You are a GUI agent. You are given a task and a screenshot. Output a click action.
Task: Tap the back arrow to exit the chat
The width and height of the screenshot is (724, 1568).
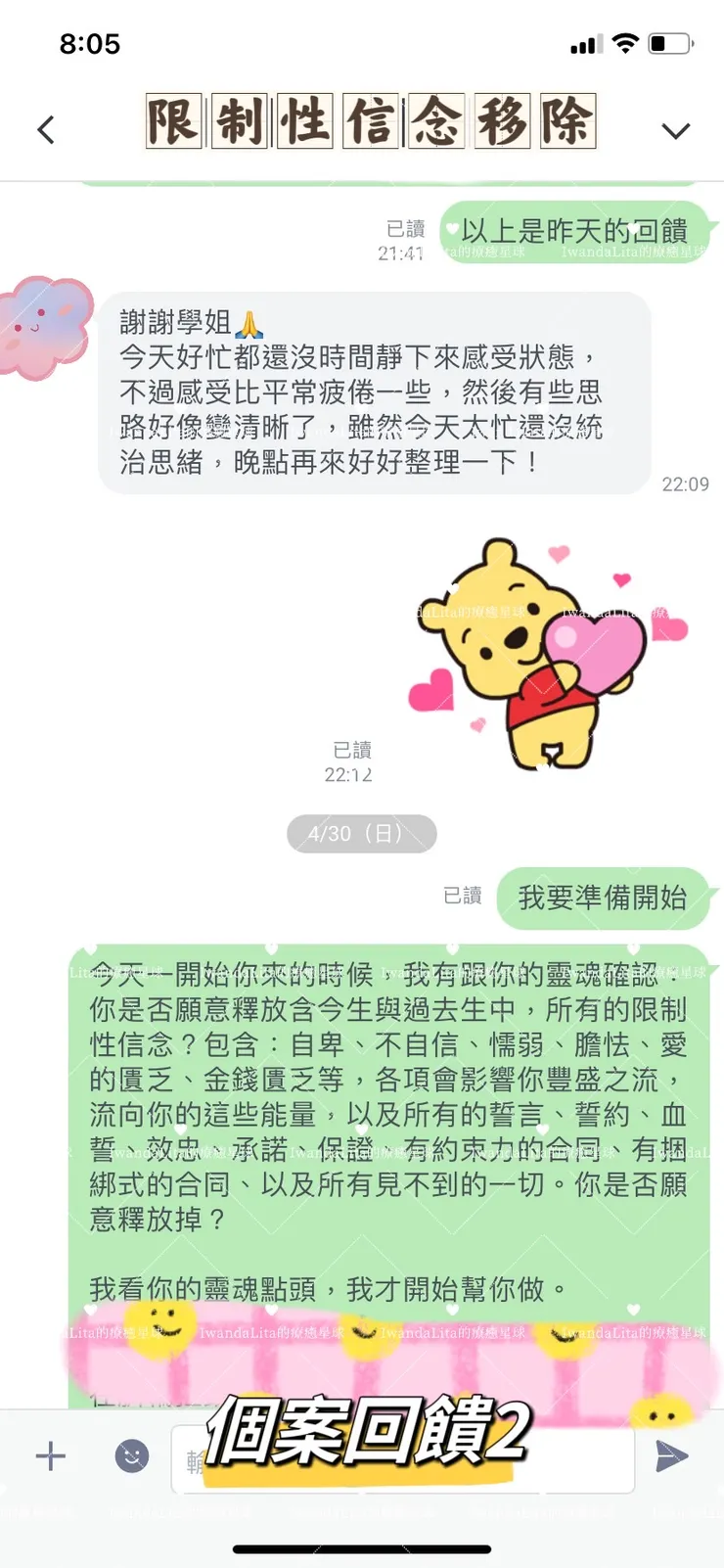coord(46,128)
